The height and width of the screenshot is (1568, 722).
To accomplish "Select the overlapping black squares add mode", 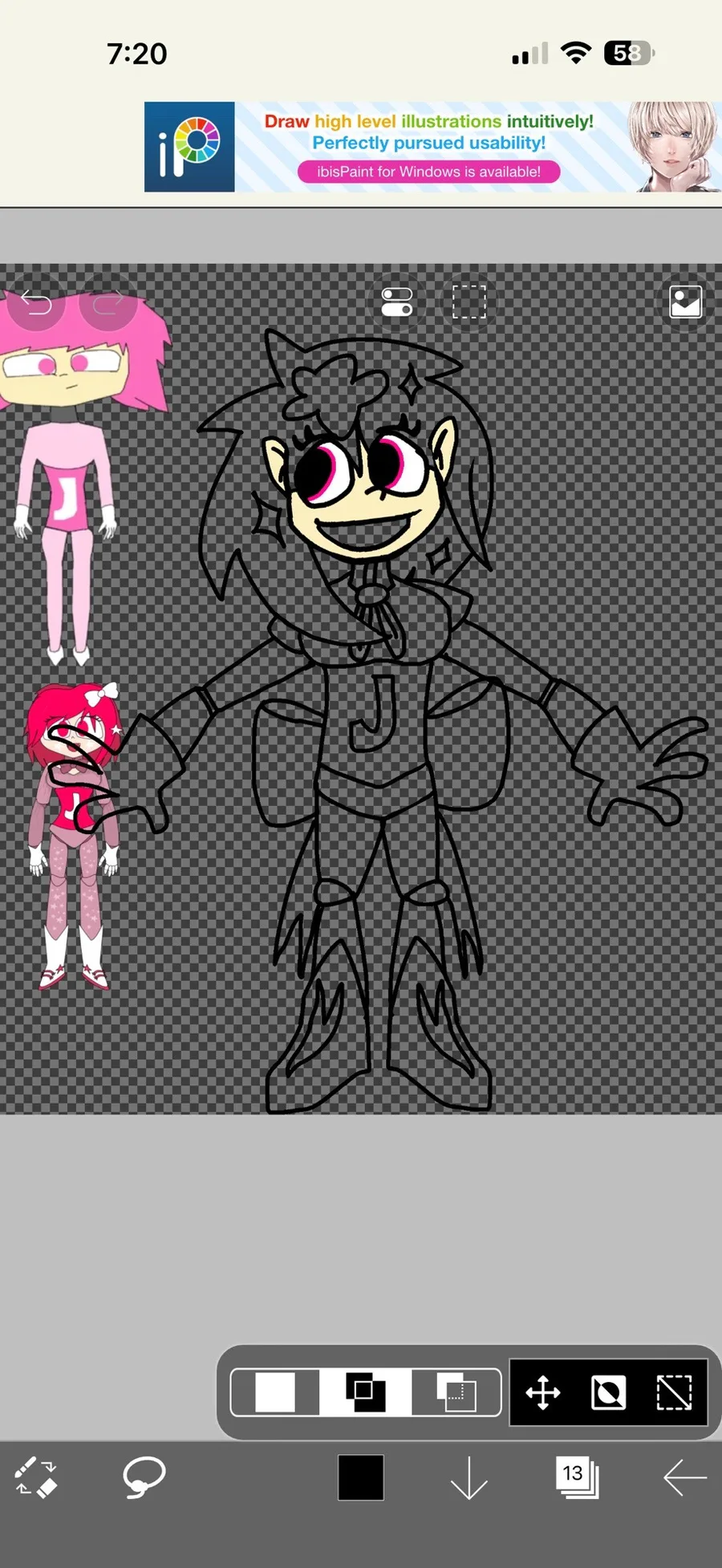I will [x=366, y=1392].
